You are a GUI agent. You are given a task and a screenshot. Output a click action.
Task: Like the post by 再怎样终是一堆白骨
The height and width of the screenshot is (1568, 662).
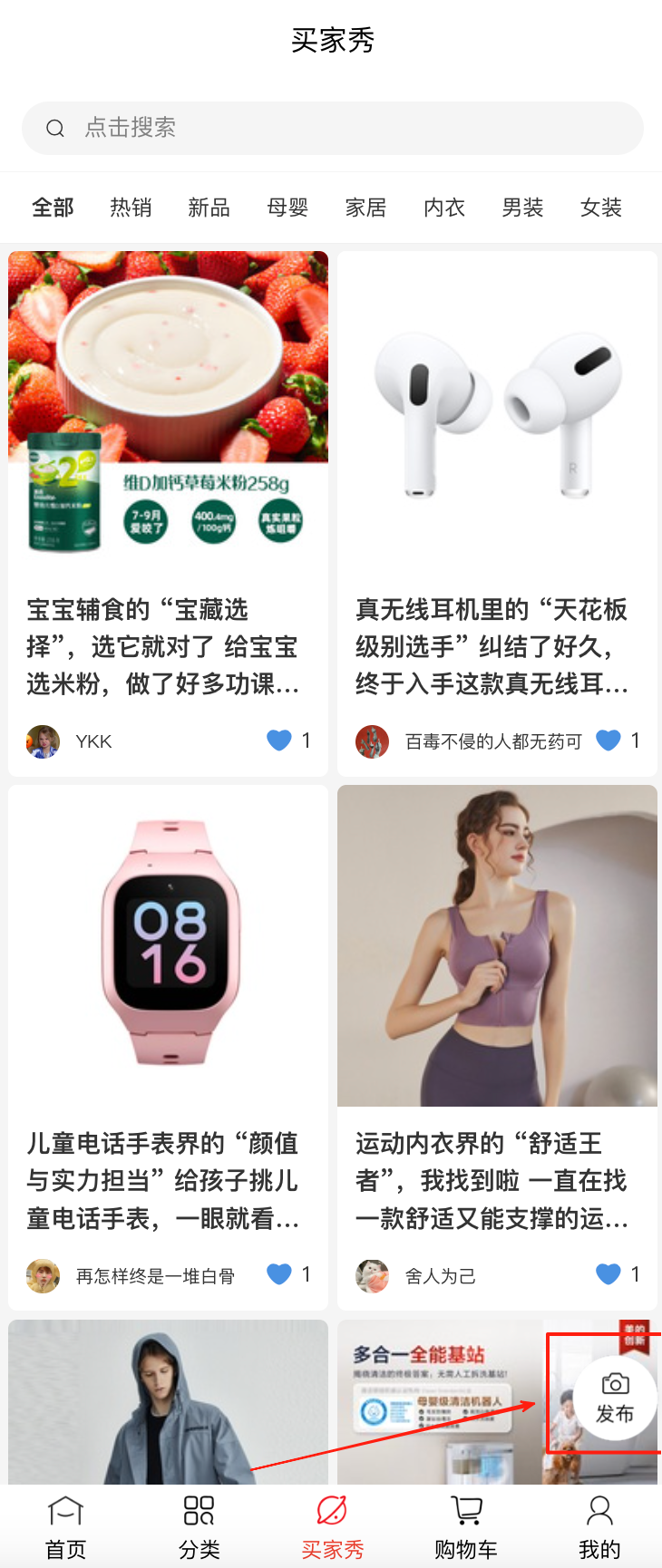click(x=279, y=1274)
